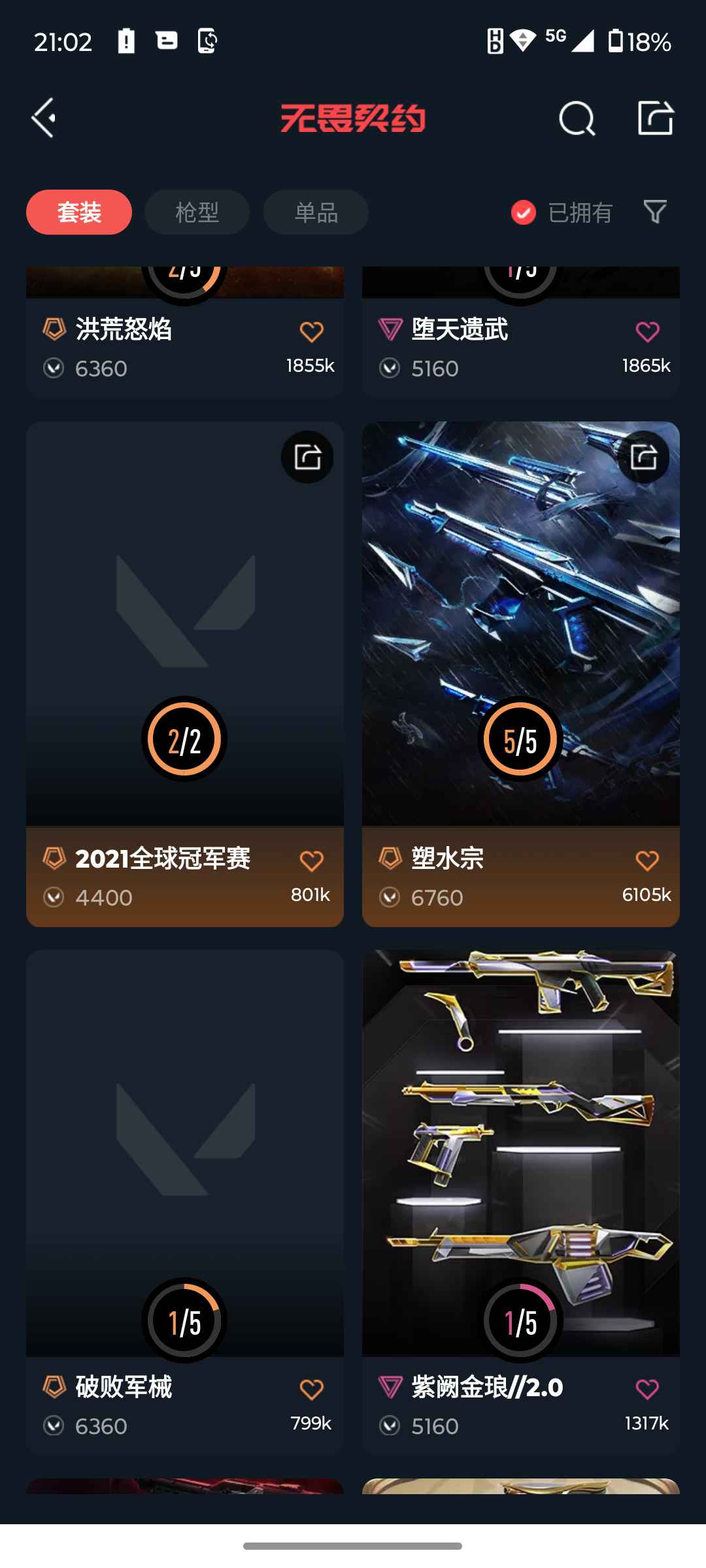Tap the share icon in the top bar

[655, 118]
